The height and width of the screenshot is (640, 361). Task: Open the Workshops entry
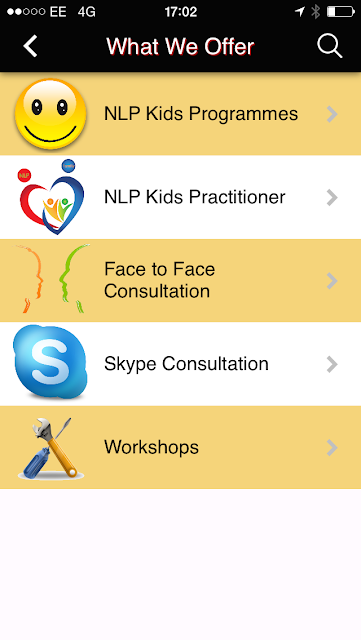(x=180, y=447)
